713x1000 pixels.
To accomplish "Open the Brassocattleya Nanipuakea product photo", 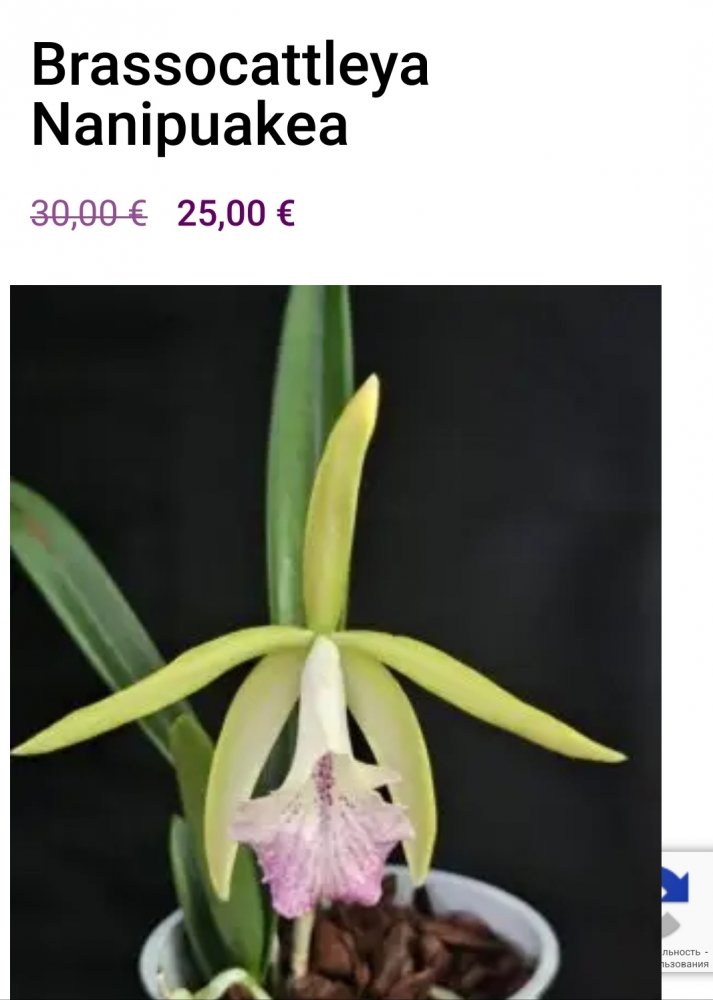I will 335,640.
